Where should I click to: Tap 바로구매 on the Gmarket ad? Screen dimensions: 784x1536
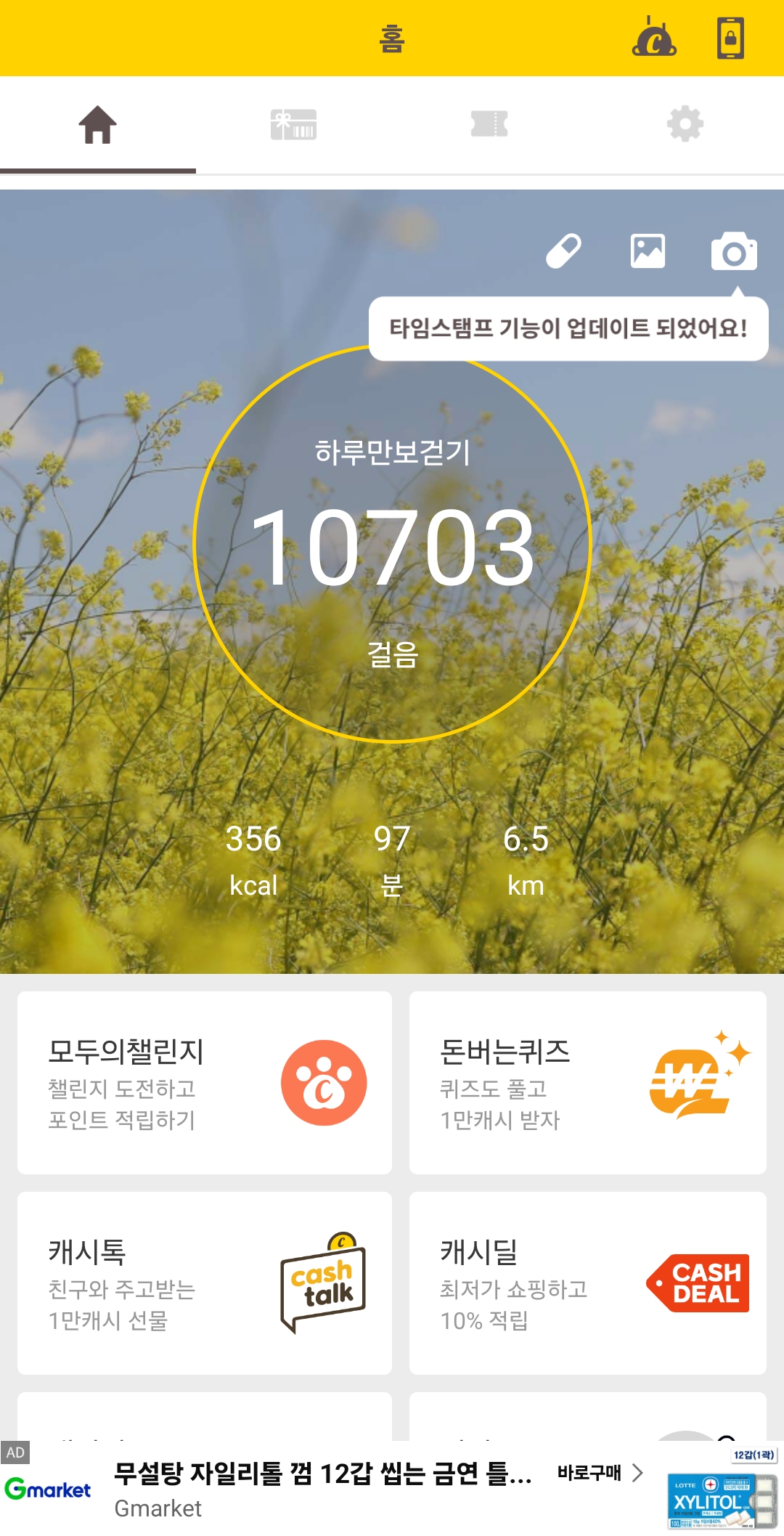[x=599, y=1473]
